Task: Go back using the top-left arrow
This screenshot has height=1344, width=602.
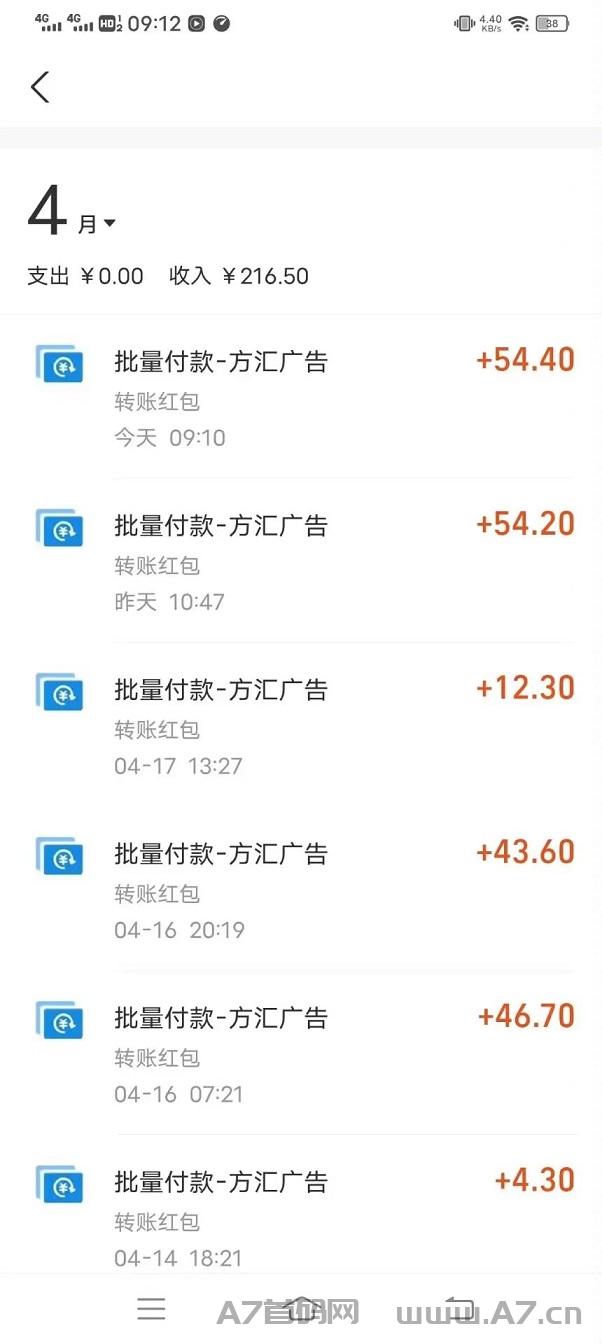Action: [40, 87]
